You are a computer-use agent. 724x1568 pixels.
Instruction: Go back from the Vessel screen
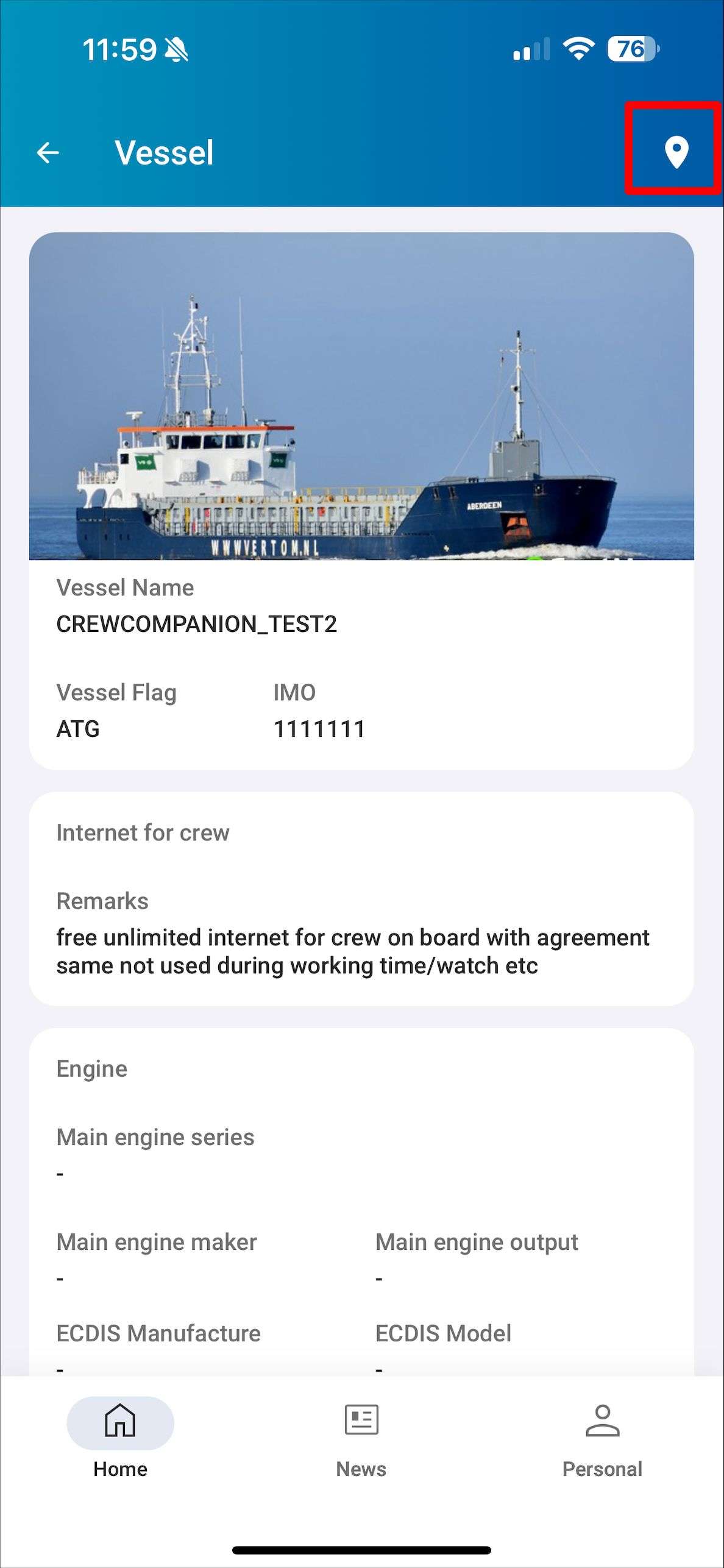(48, 152)
